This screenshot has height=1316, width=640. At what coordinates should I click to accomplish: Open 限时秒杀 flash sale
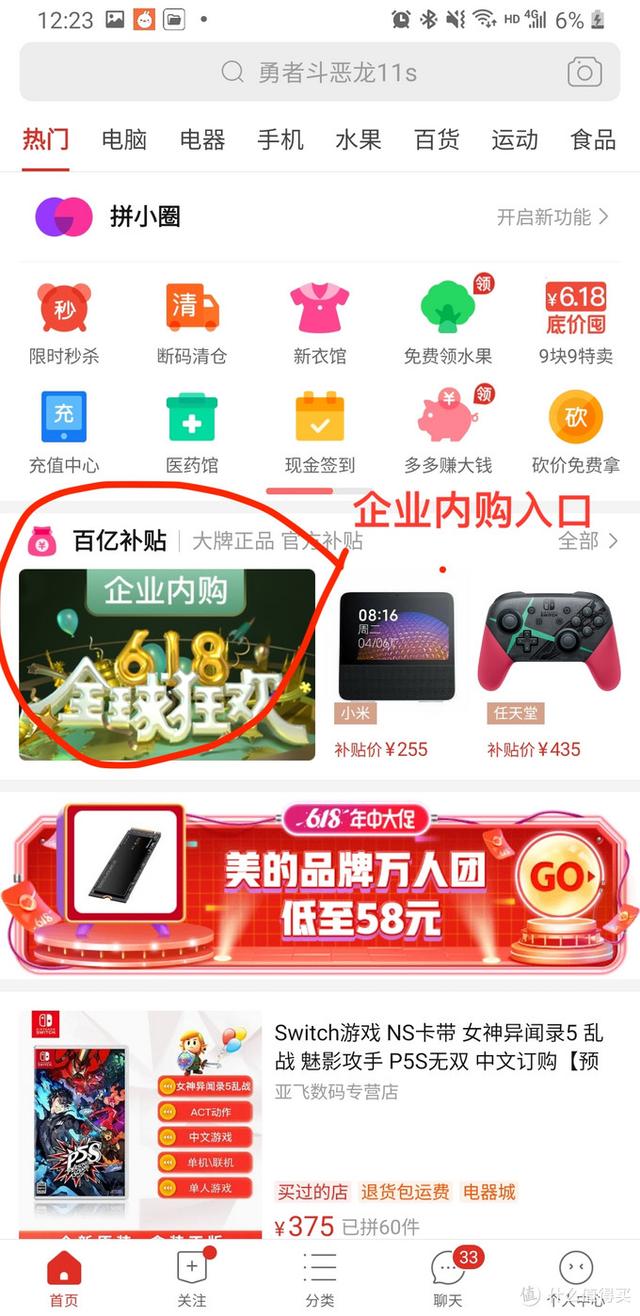coord(64,322)
